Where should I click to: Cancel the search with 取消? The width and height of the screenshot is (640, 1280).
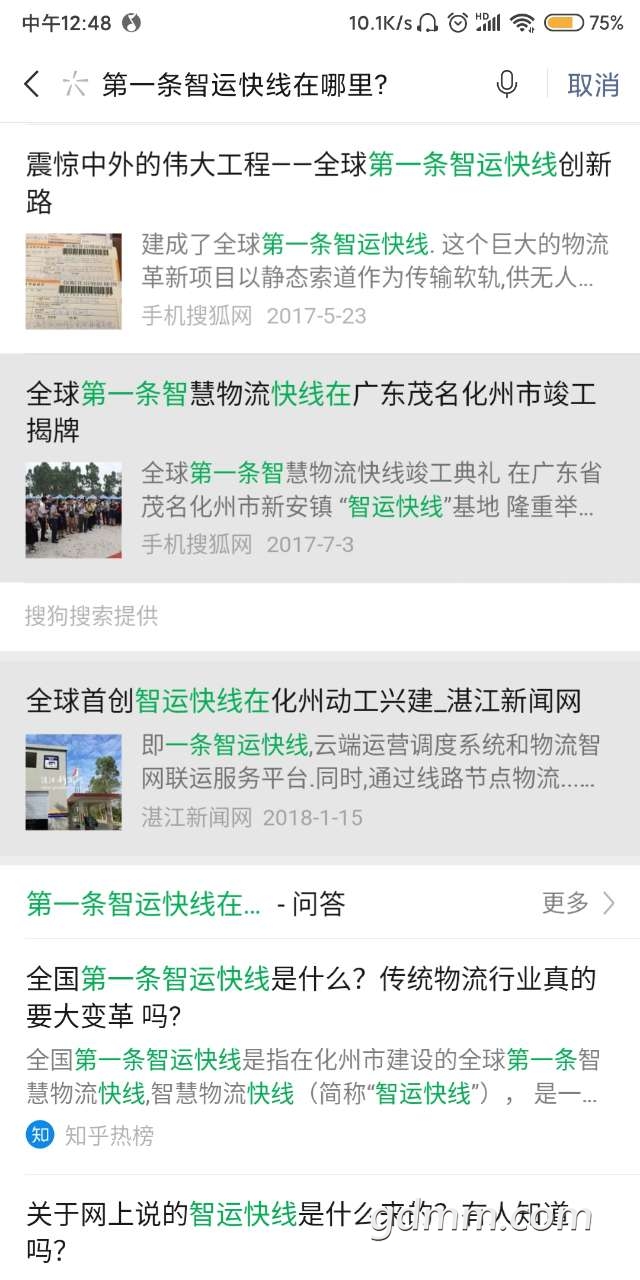click(593, 85)
